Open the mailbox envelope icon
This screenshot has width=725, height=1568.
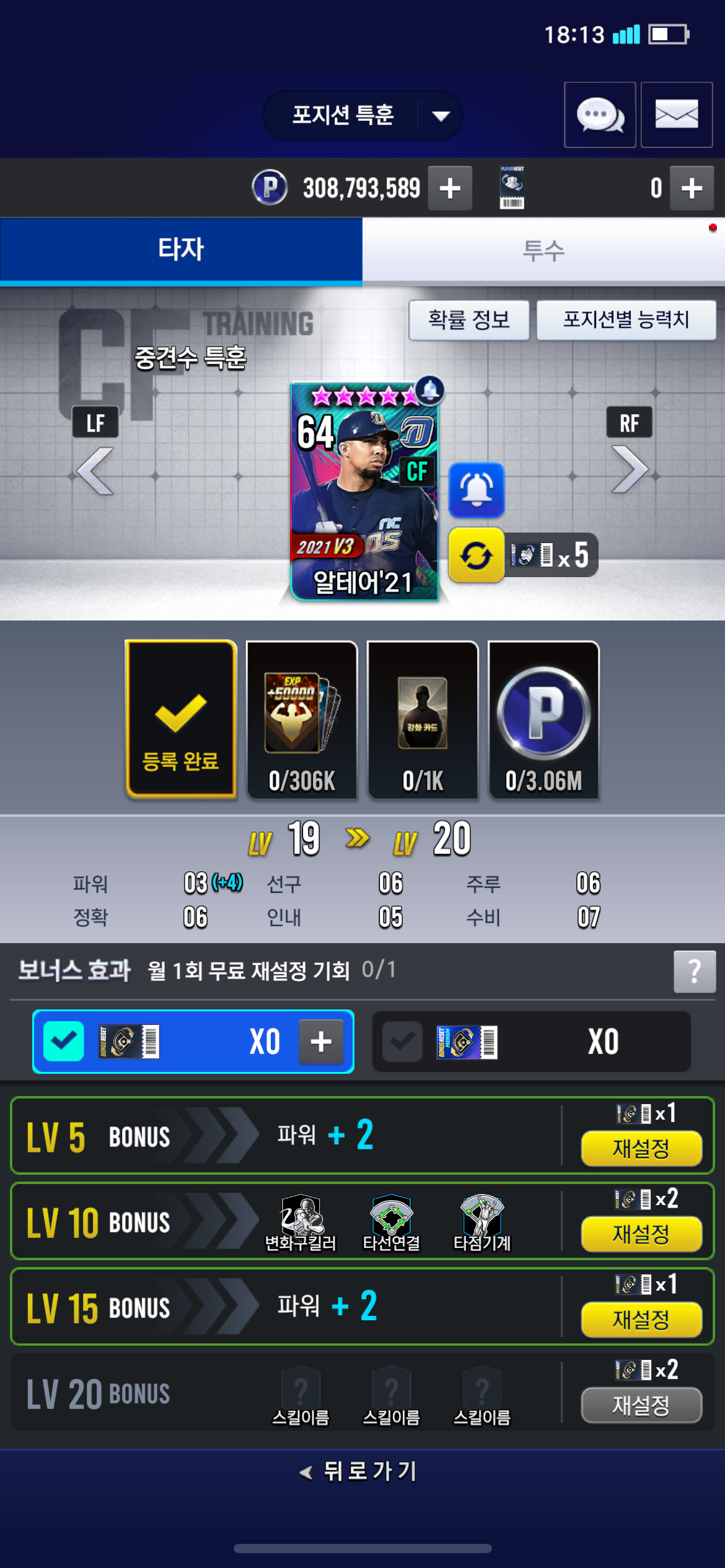pyautogui.click(x=676, y=115)
